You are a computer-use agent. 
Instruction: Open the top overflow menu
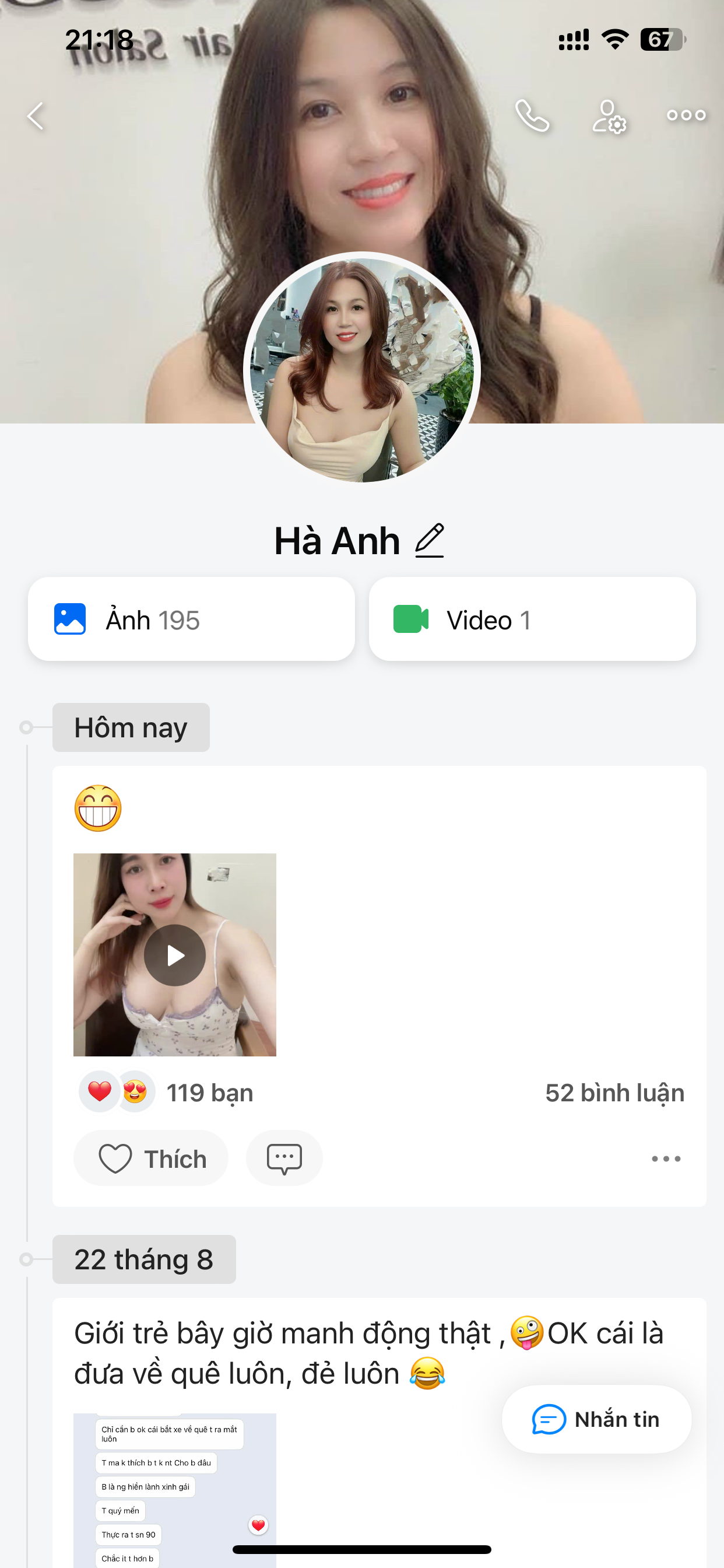tap(686, 115)
